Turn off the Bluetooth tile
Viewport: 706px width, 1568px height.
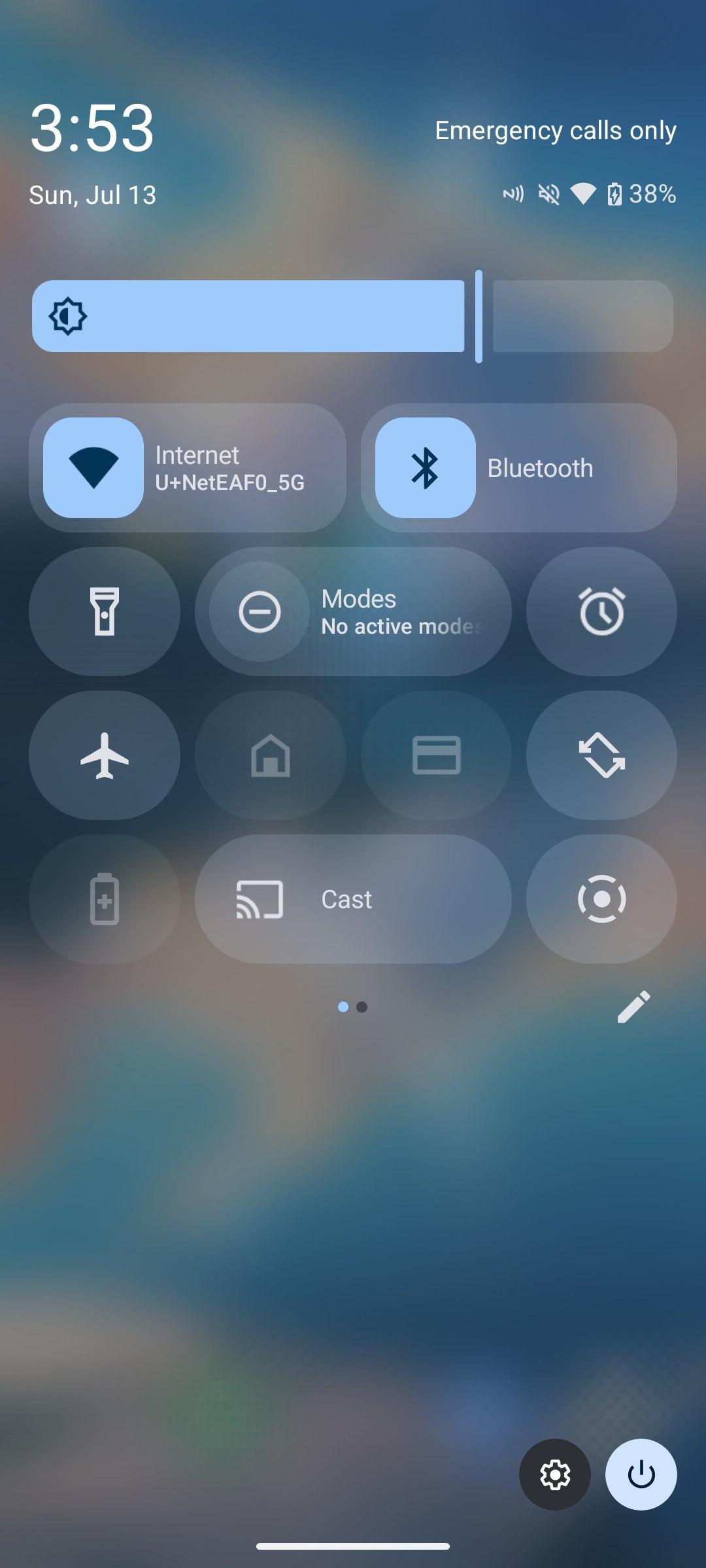tap(425, 468)
